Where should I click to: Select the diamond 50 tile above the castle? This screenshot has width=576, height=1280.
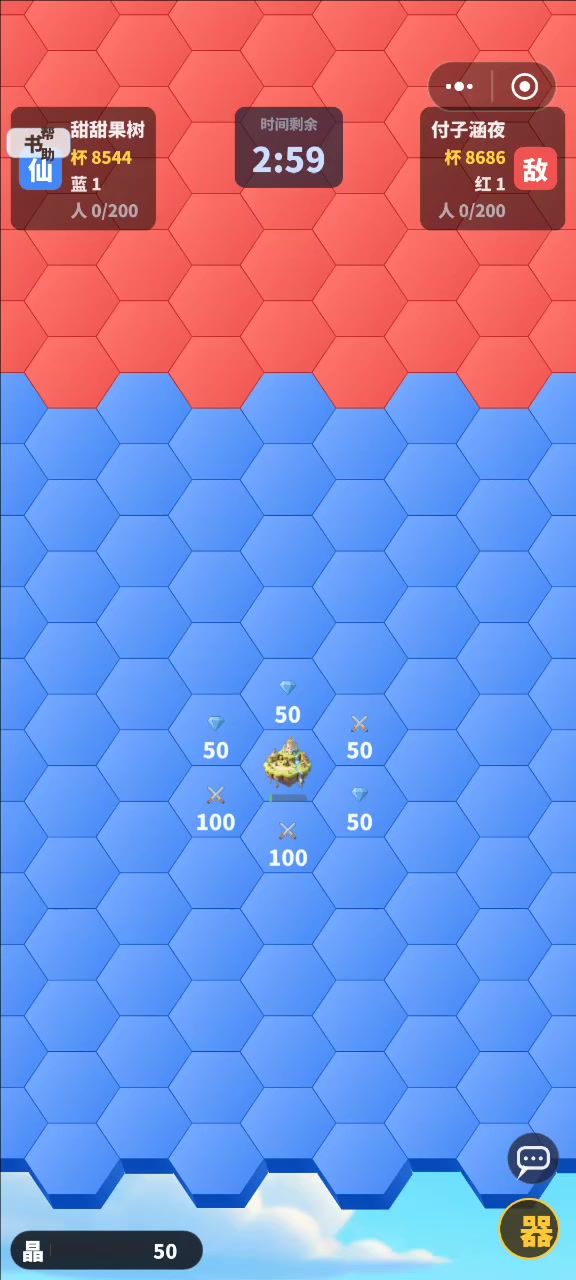click(x=288, y=702)
